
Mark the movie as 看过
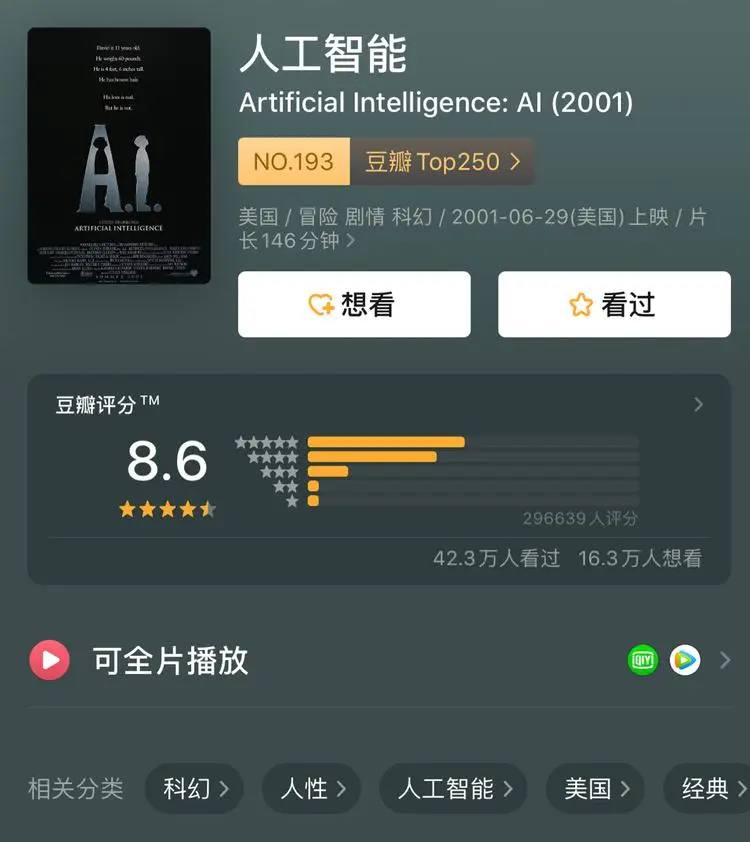[x=614, y=304]
